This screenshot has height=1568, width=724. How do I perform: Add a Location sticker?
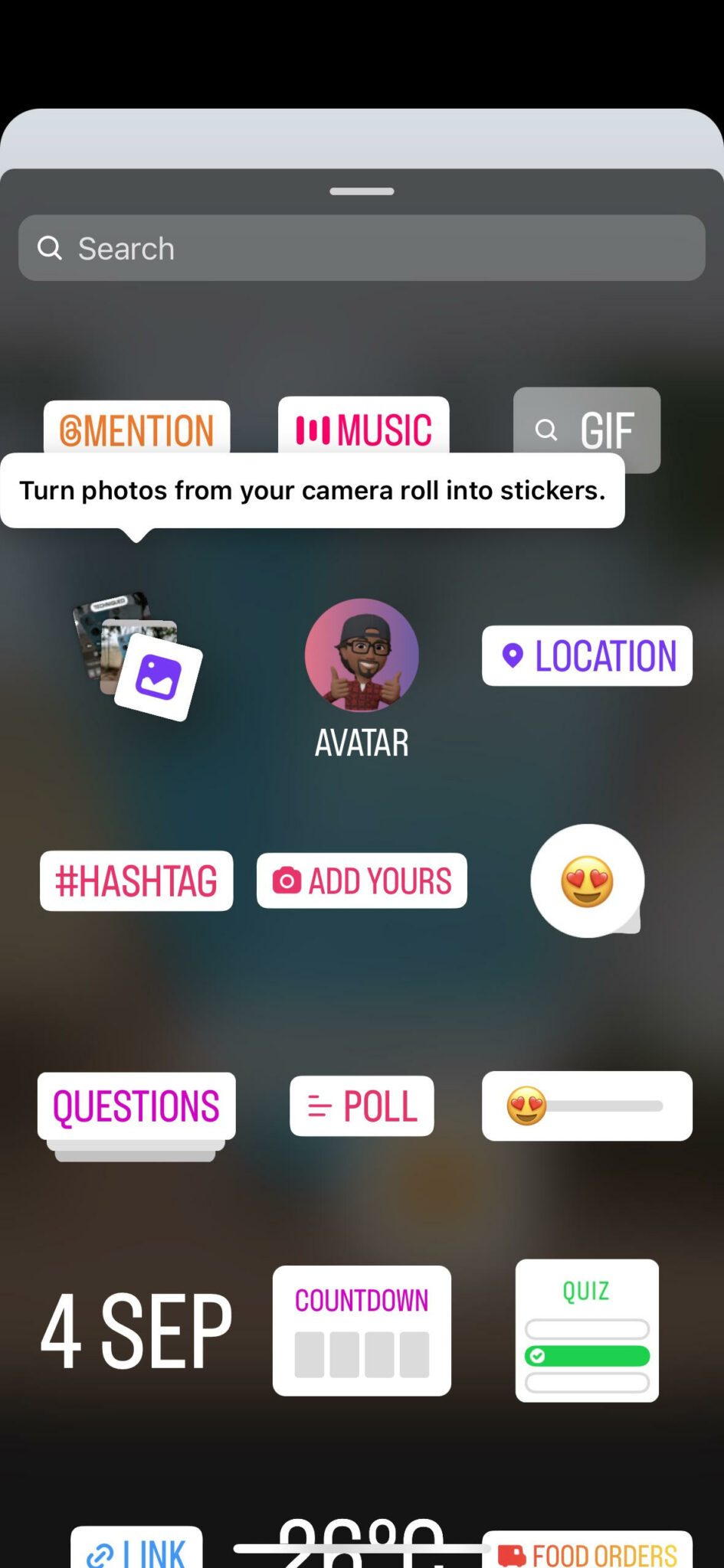click(587, 656)
